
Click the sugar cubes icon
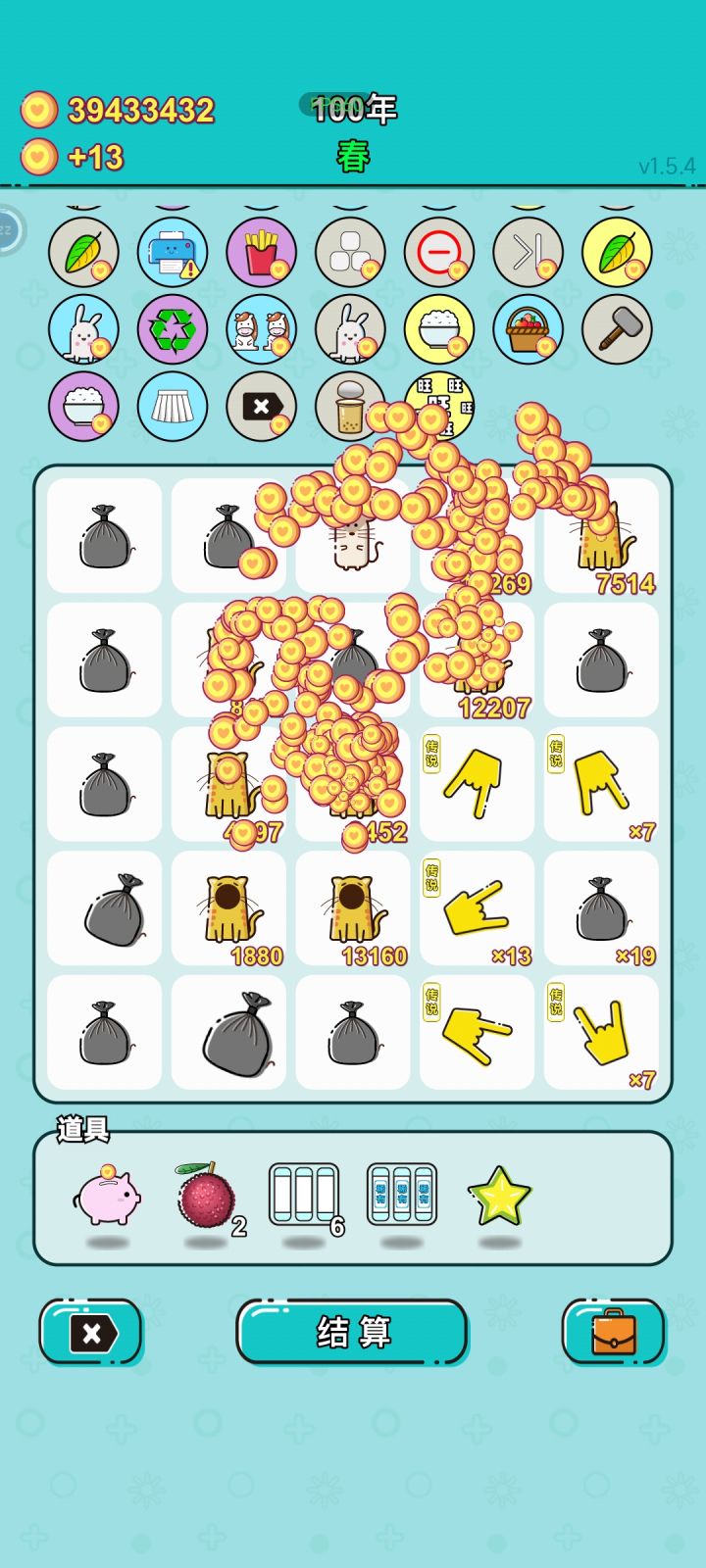[x=349, y=252]
